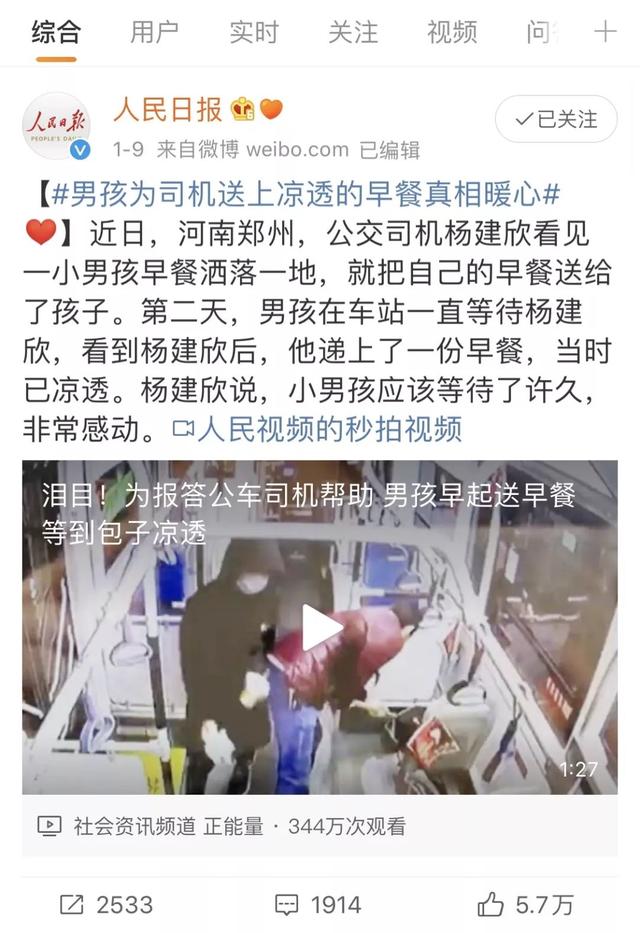
Task: Switch to the 实时 tab
Action: pyautogui.click(x=253, y=32)
